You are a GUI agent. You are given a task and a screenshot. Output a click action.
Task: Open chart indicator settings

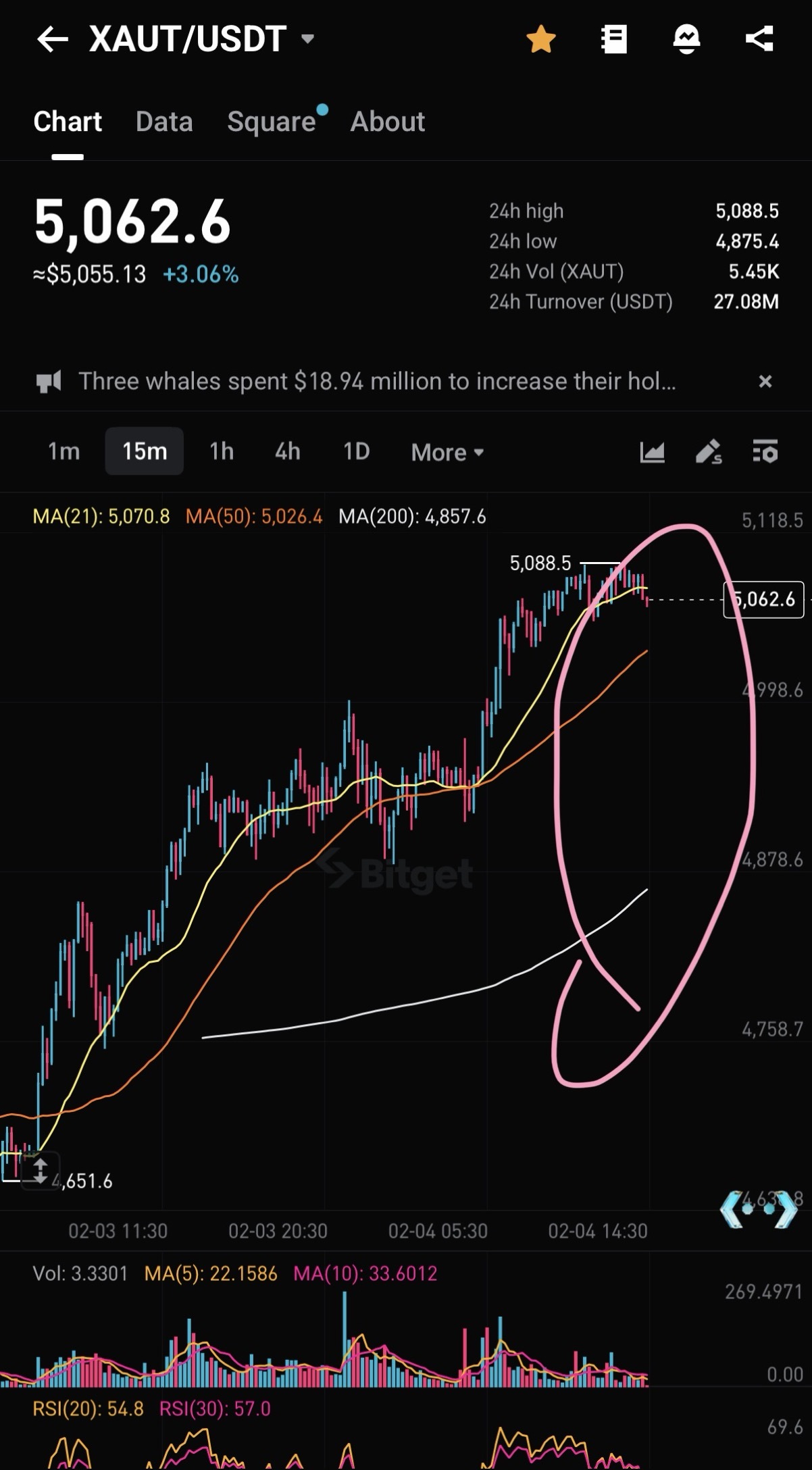point(765,451)
